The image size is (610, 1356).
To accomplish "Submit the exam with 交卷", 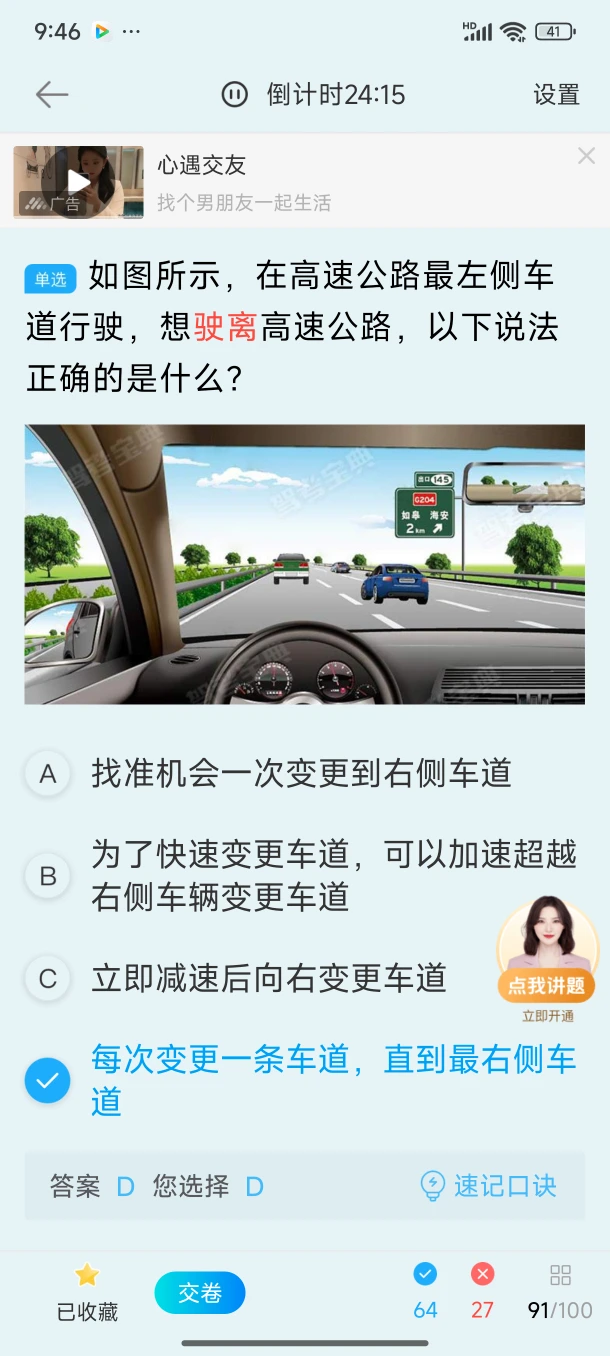I will 200,1293.
